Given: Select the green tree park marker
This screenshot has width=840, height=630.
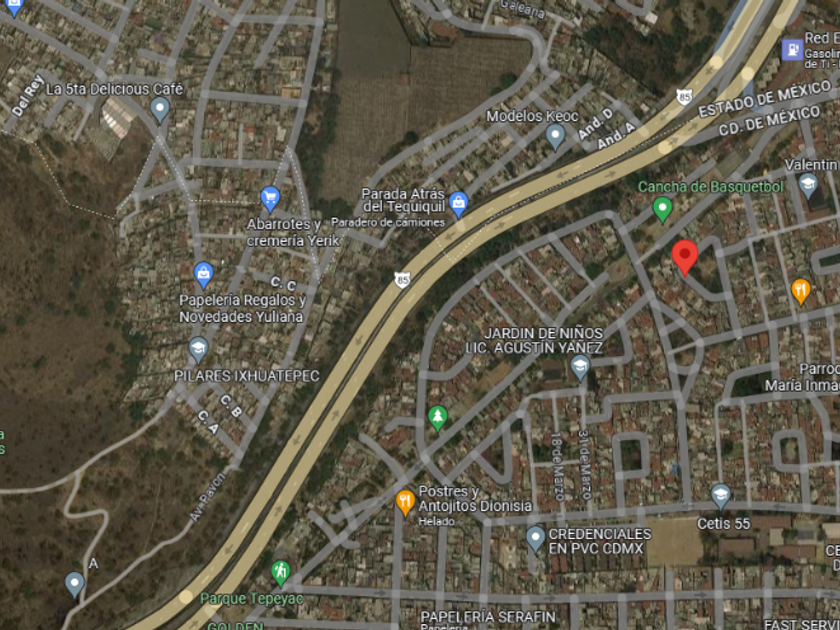Looking at the screenshot, I should coord(438,418).
